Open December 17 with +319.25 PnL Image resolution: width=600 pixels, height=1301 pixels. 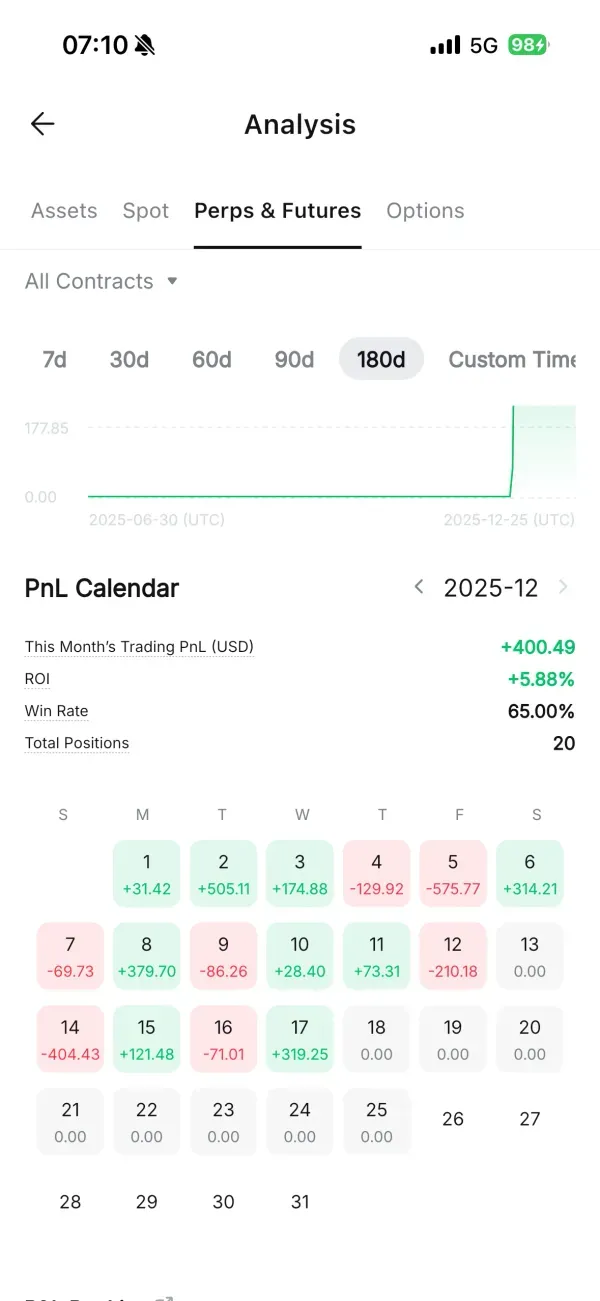click(300, 1039)
